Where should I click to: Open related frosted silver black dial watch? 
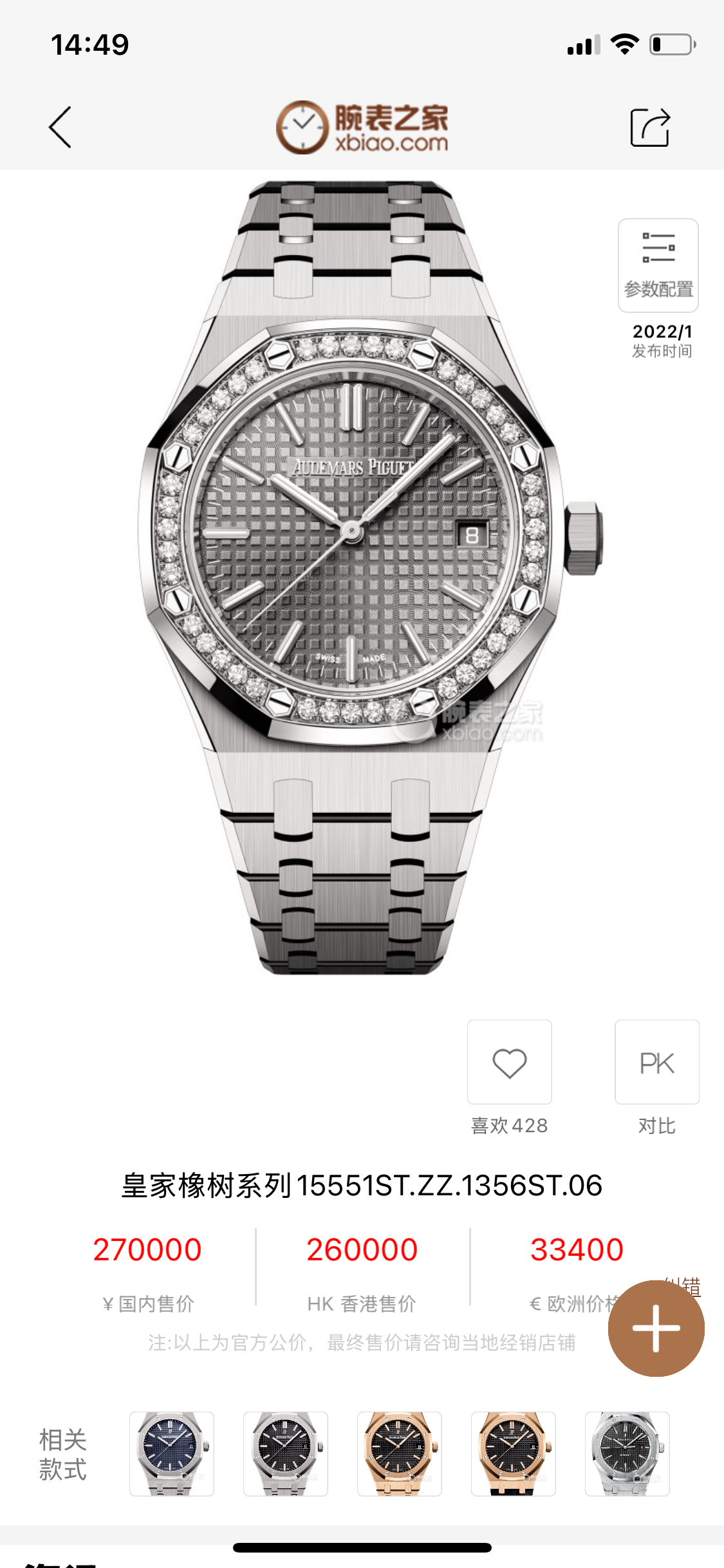627,1453
